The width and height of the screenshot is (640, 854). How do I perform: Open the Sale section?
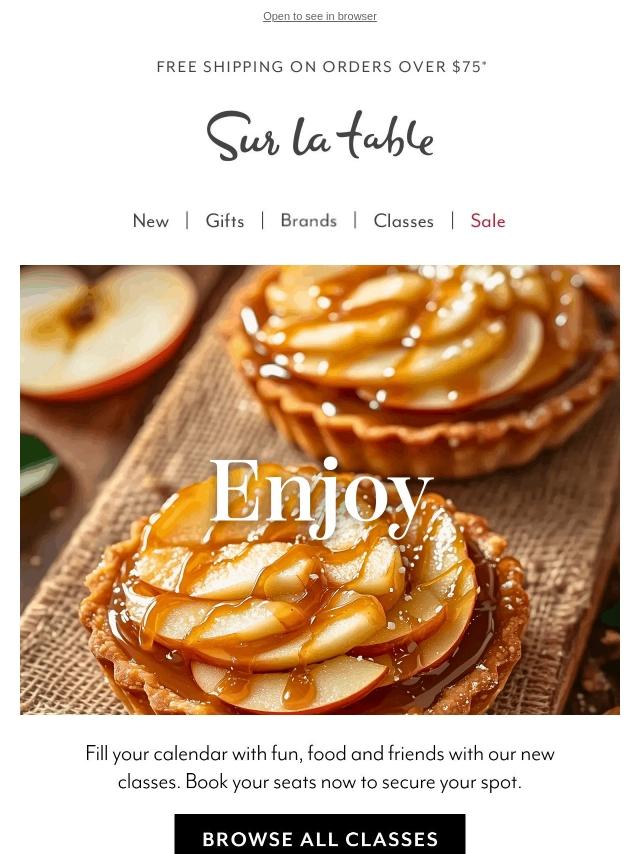point(488,221)
